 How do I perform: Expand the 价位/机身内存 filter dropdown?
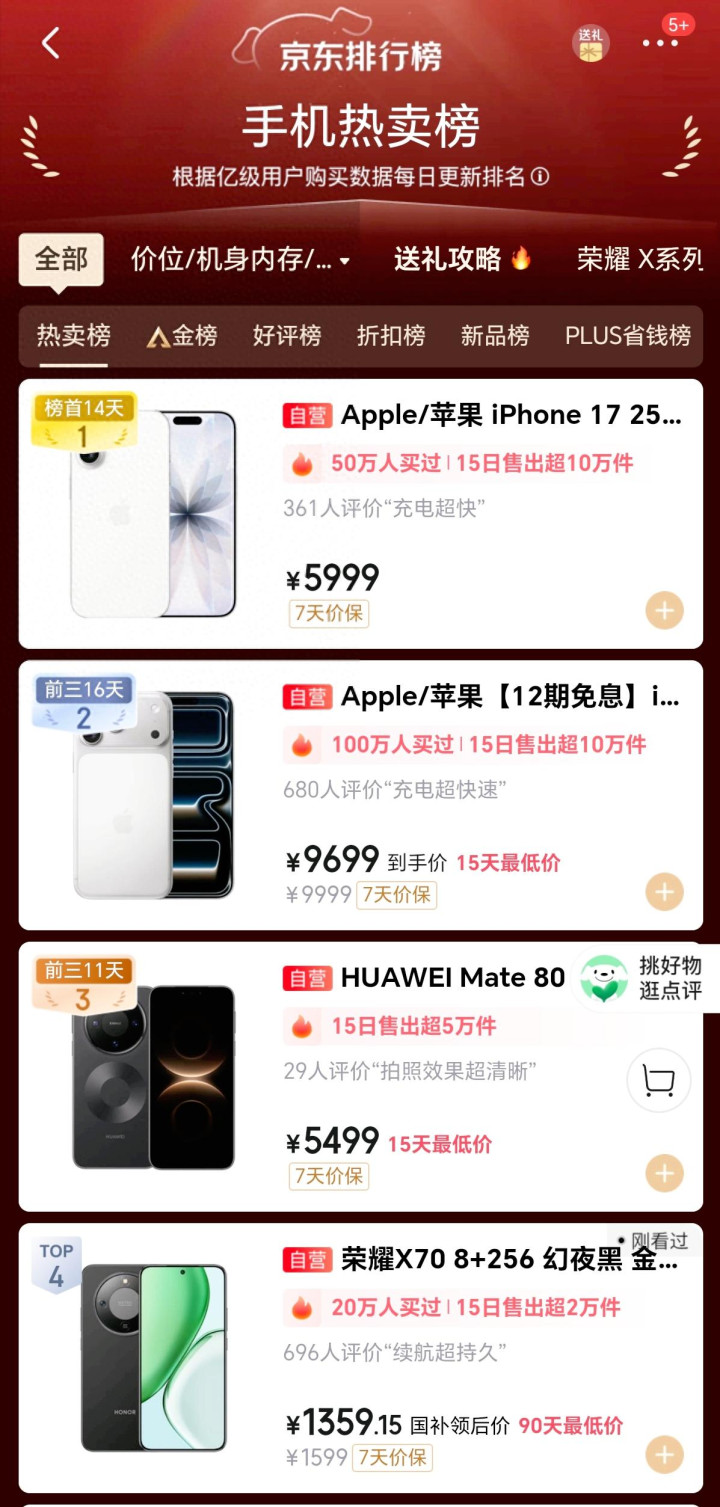pos(240,260)
